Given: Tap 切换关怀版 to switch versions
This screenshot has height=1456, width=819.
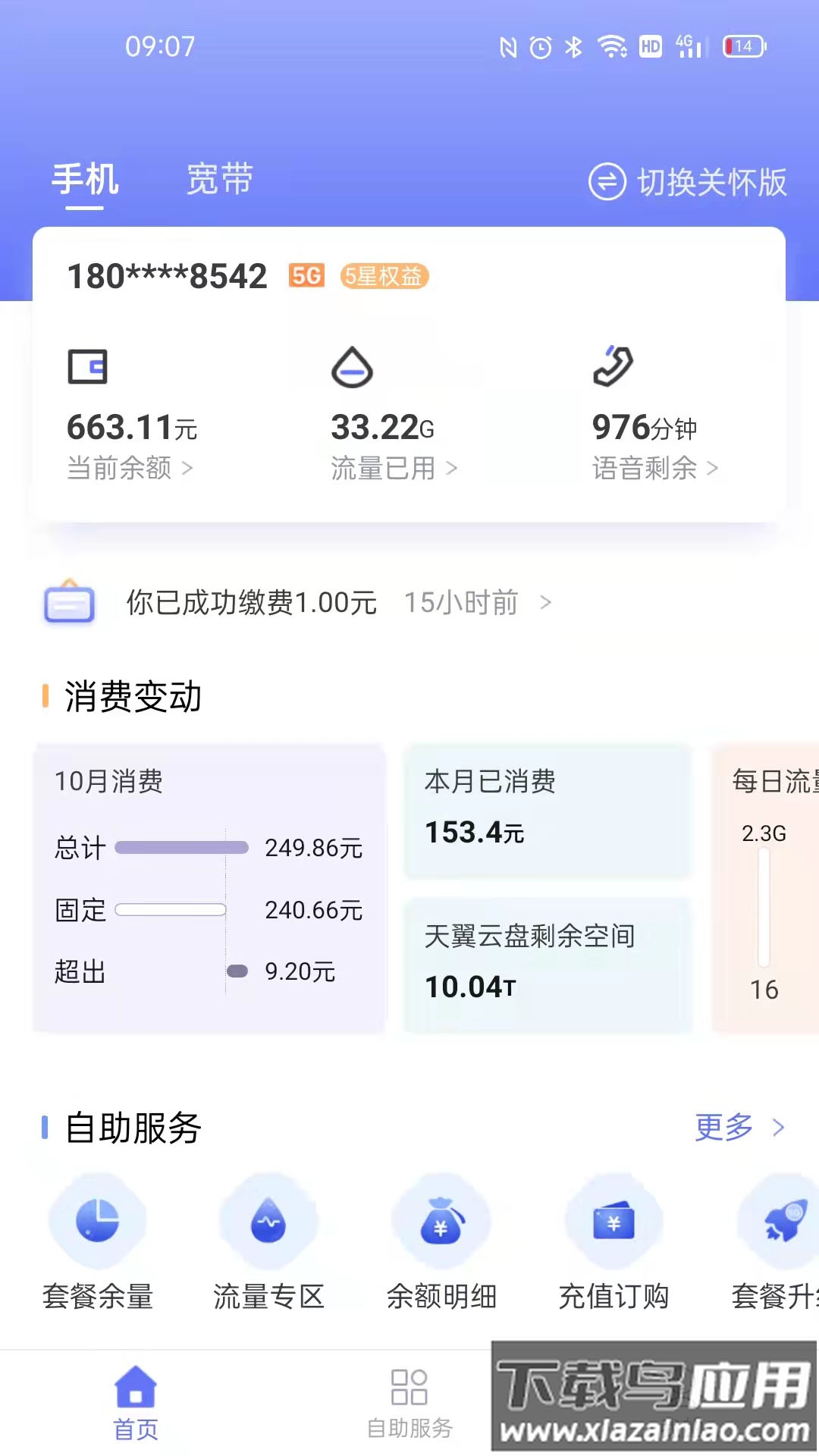Looking at the screenshot, I should click(x=689, y=182).
